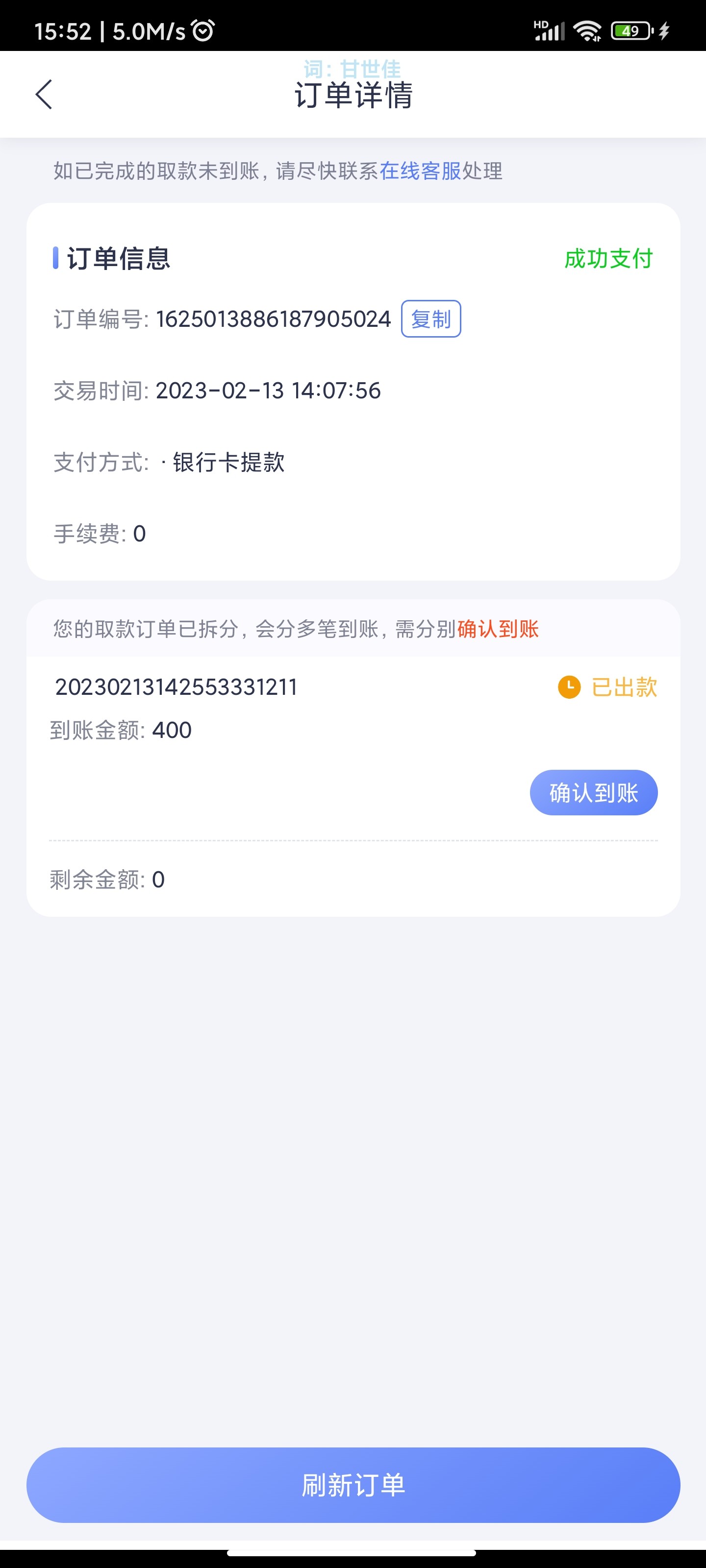
Task: Open the 在线客服 link
Action: pyautogui.click(x=420, y=171)
